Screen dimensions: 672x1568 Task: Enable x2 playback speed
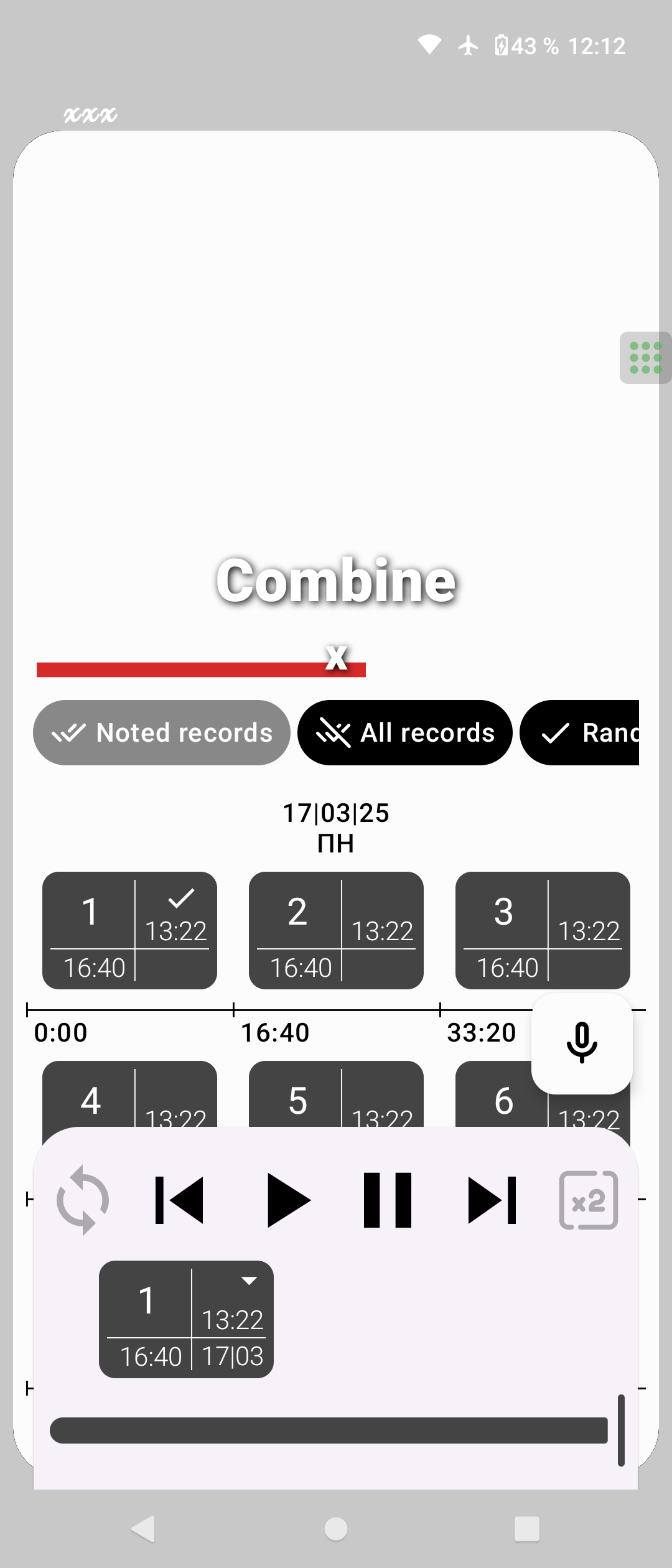(588, 1200)
